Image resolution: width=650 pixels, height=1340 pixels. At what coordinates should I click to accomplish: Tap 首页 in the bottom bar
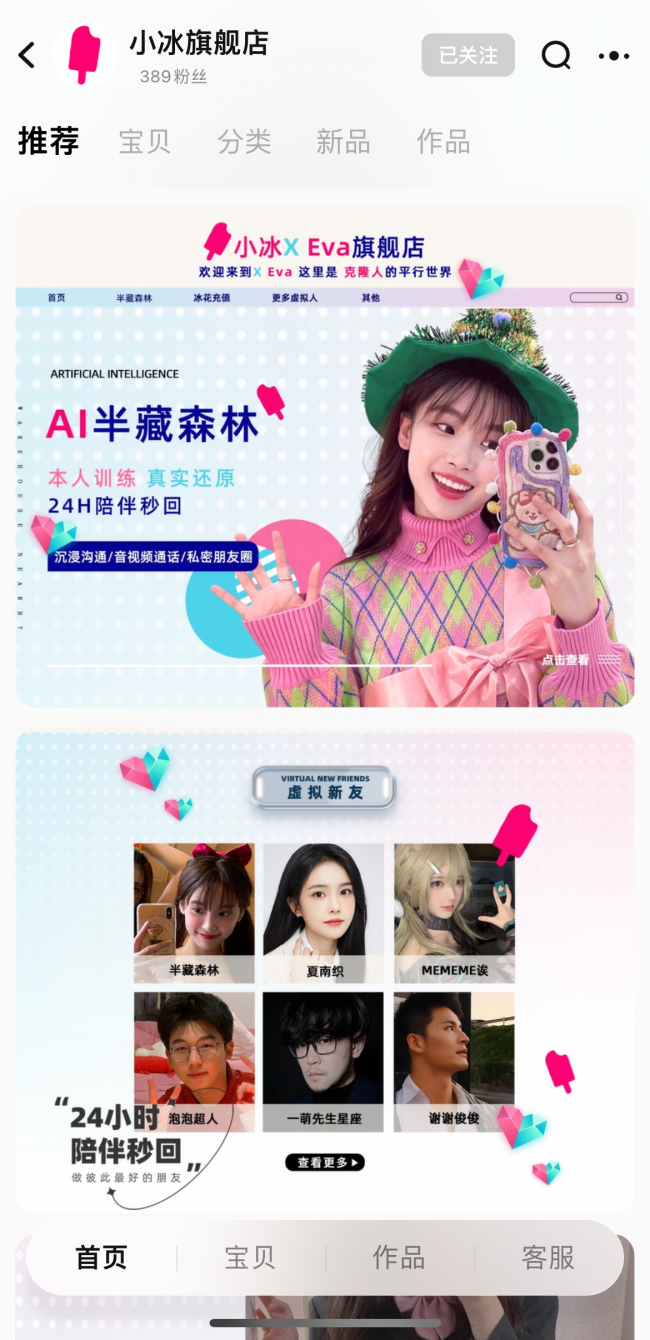[102, 1258]
